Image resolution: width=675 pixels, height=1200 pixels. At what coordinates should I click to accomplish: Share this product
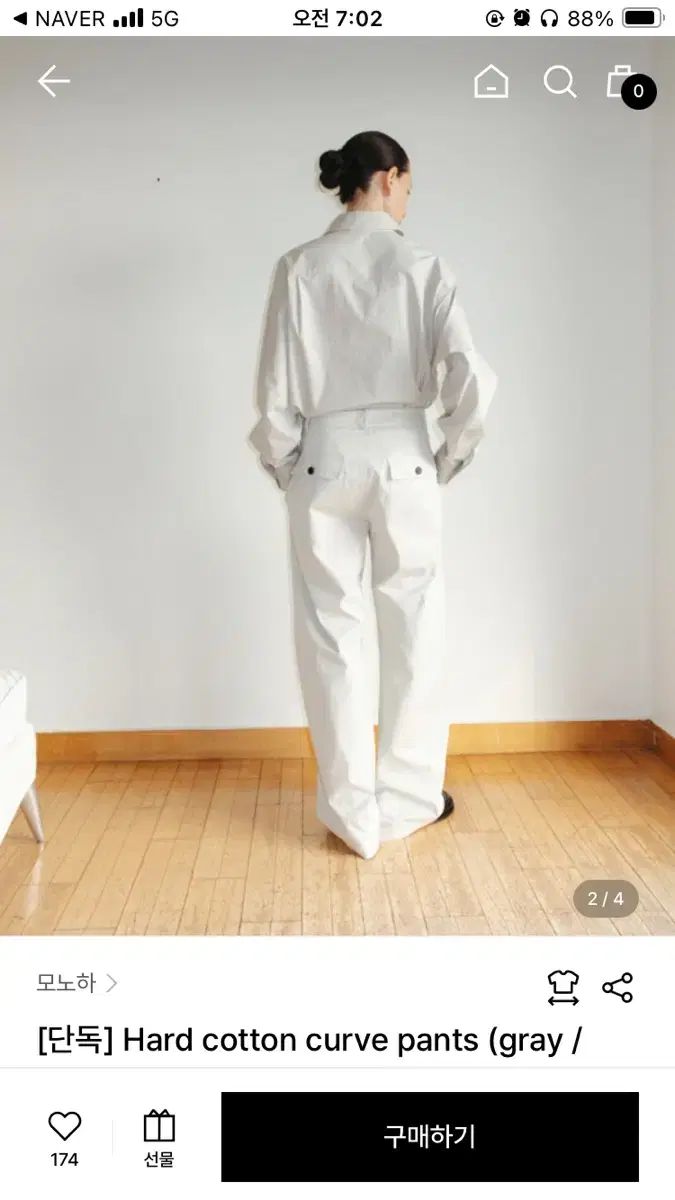[x=617, y=987]
